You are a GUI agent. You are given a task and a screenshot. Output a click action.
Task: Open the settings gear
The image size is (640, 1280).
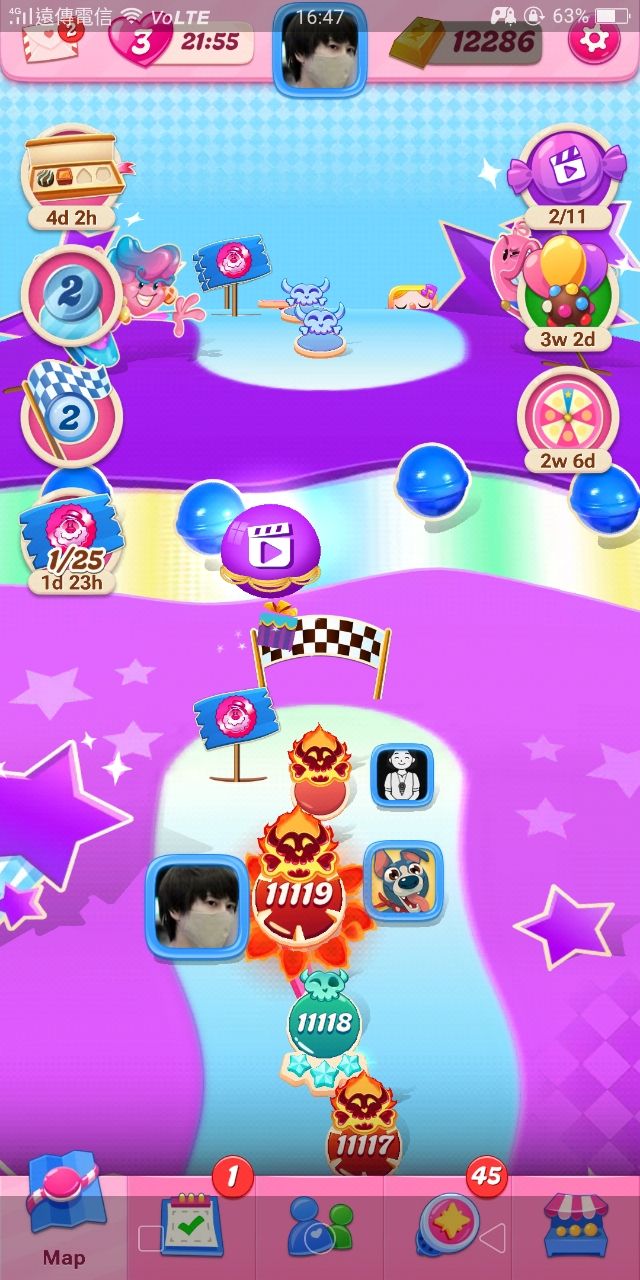coord(593,40)
